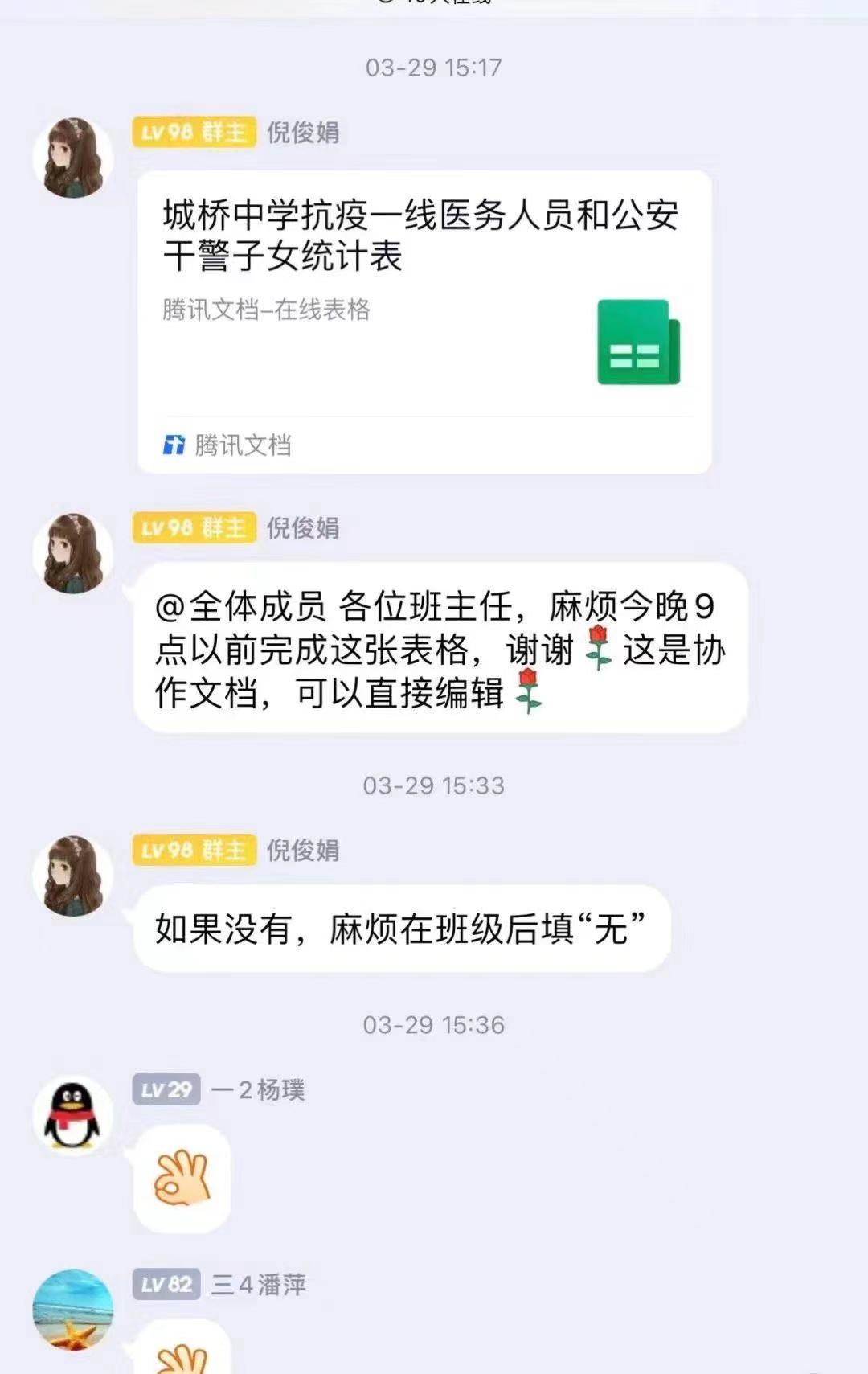The image size is (868, 1374).
Task: Tap the @全体成员 mention in the message
Action: [x=240, y=606]
